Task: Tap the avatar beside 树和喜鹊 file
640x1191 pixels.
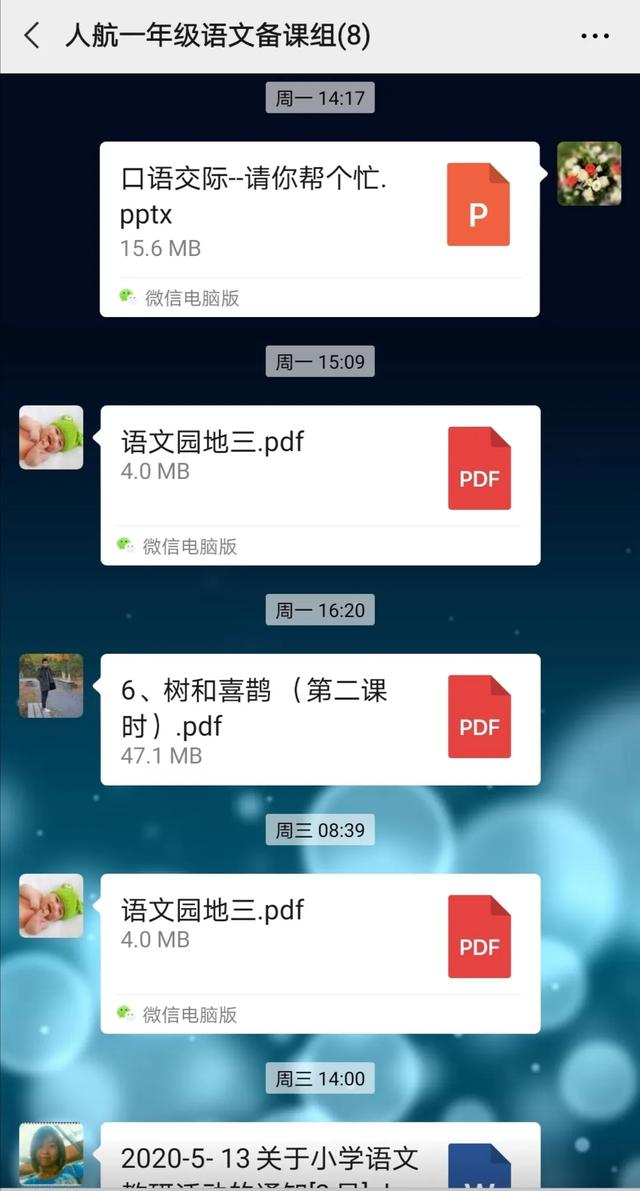Action: coord(51,686)
